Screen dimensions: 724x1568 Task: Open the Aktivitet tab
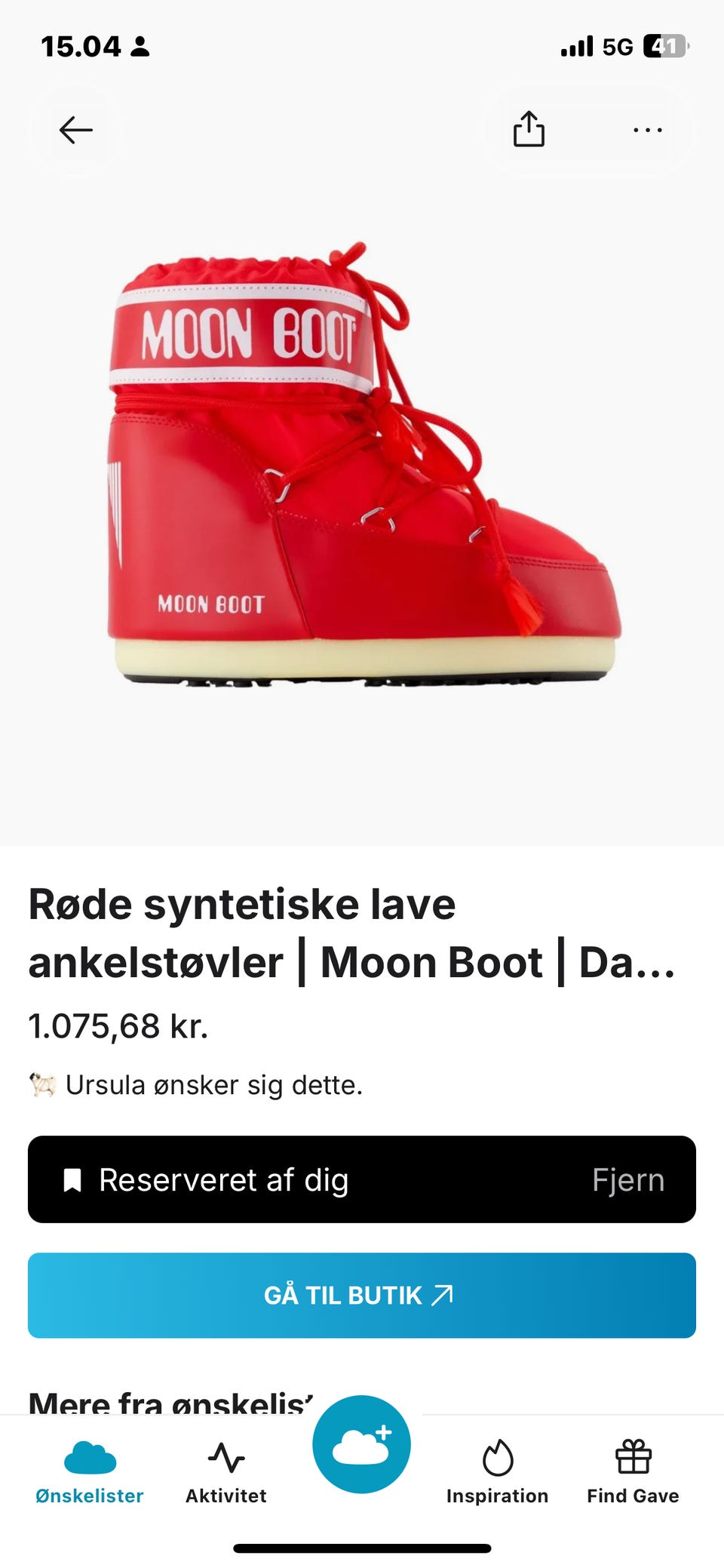click(x=226, y=1472)
